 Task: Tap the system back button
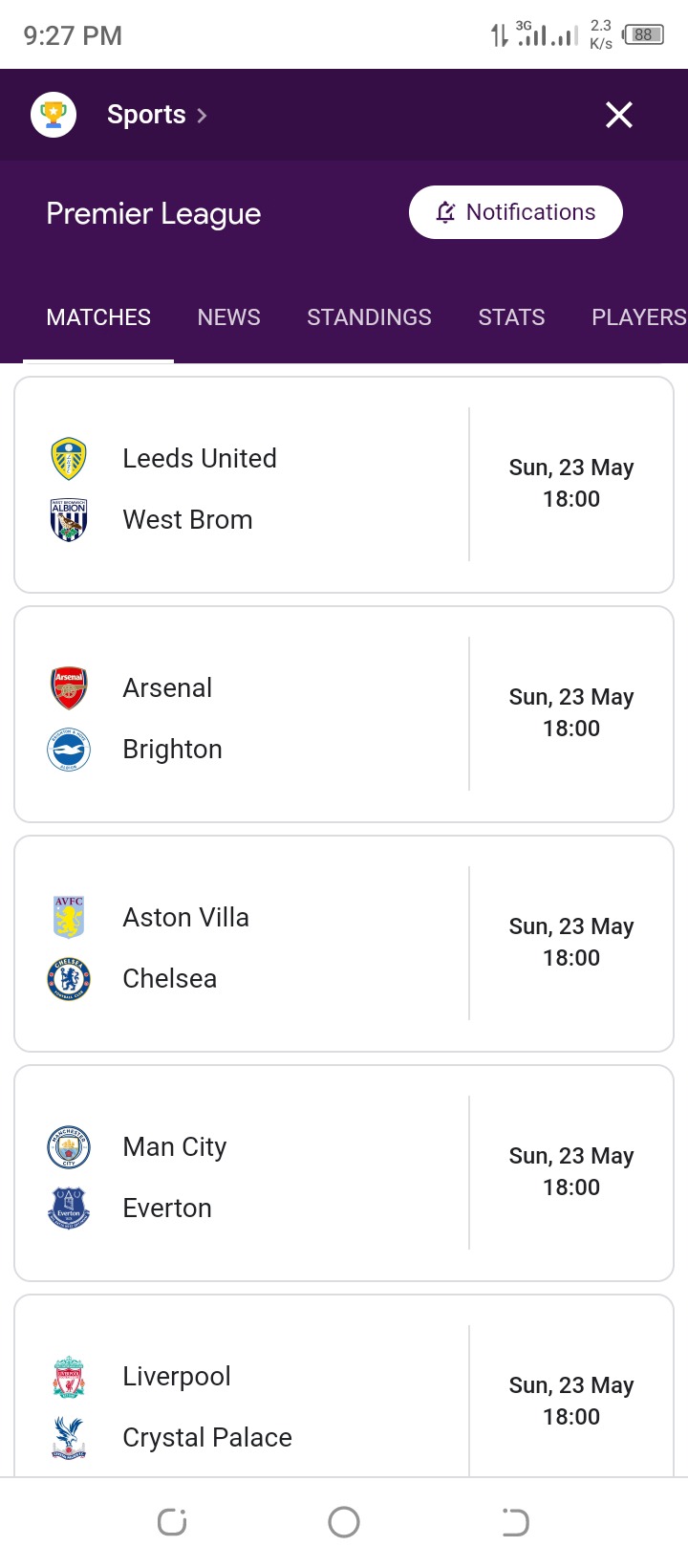tap(515, 1522)
